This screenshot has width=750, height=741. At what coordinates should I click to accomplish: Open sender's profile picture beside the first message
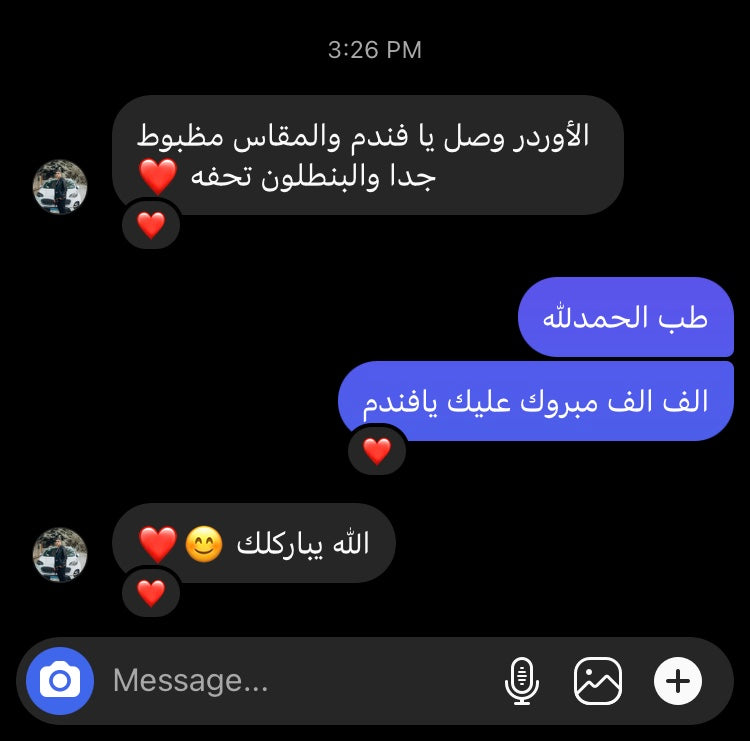60,187
